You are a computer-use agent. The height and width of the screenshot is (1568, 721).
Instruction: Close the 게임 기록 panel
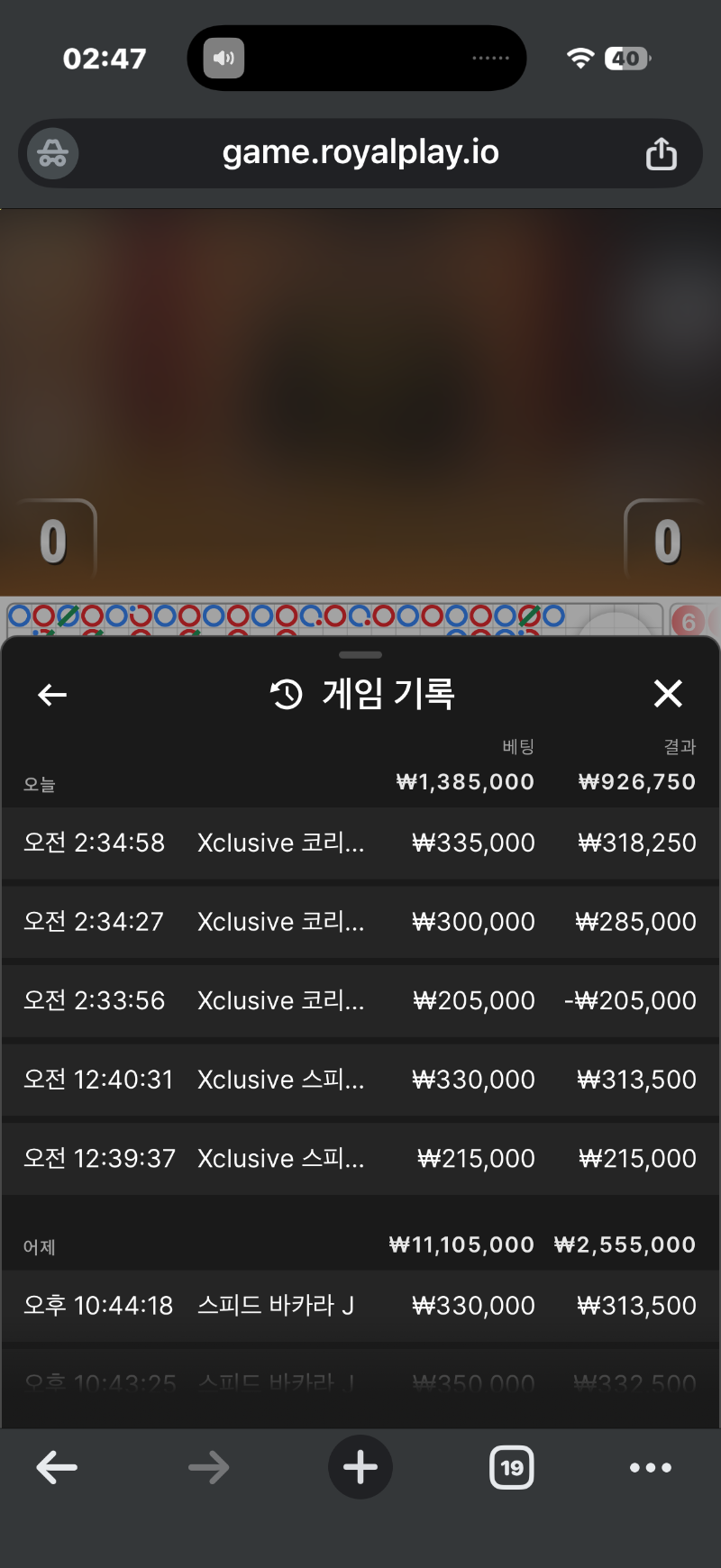tap(668, 694)
